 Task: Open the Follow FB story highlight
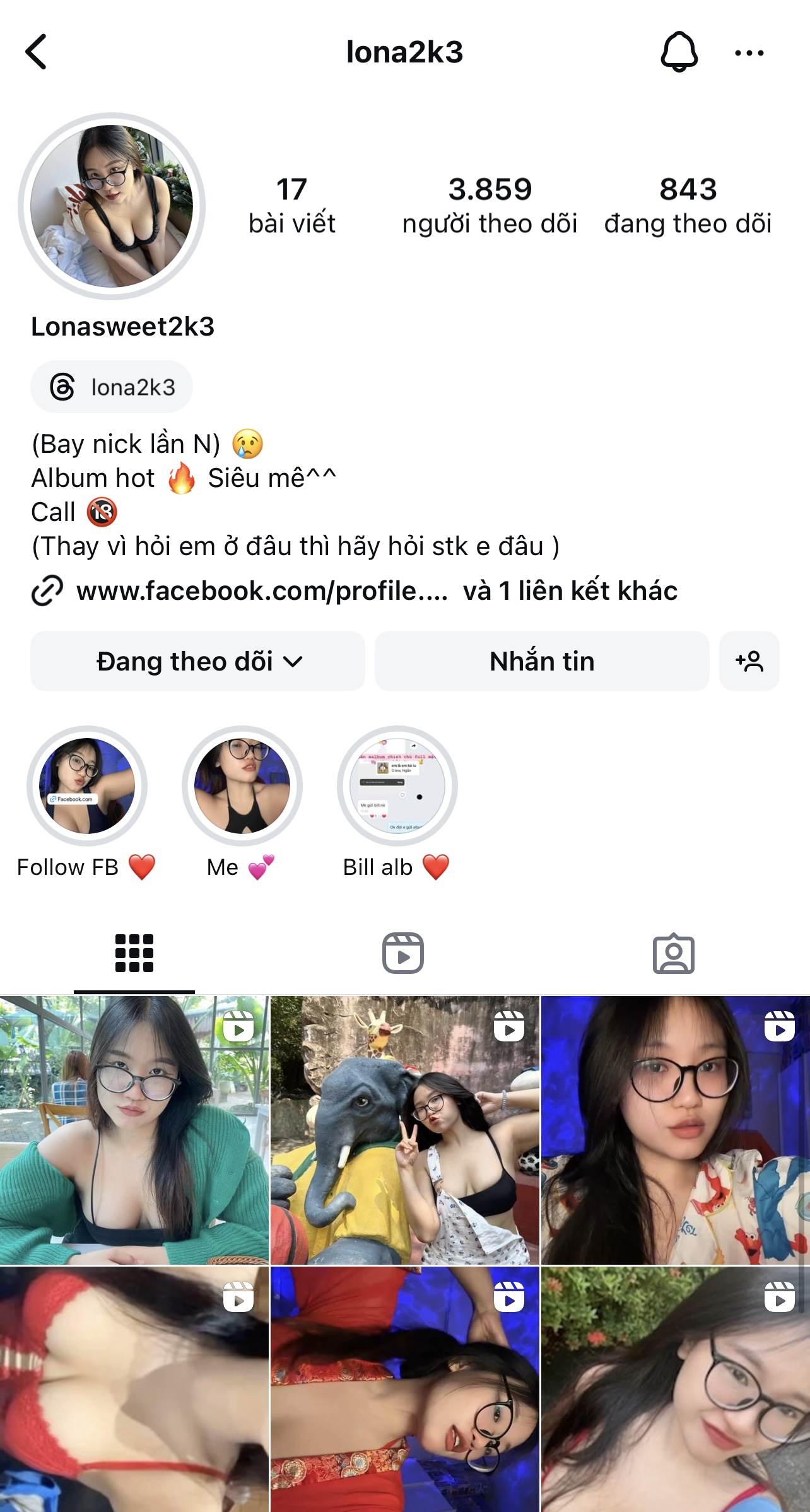point(87,786)
